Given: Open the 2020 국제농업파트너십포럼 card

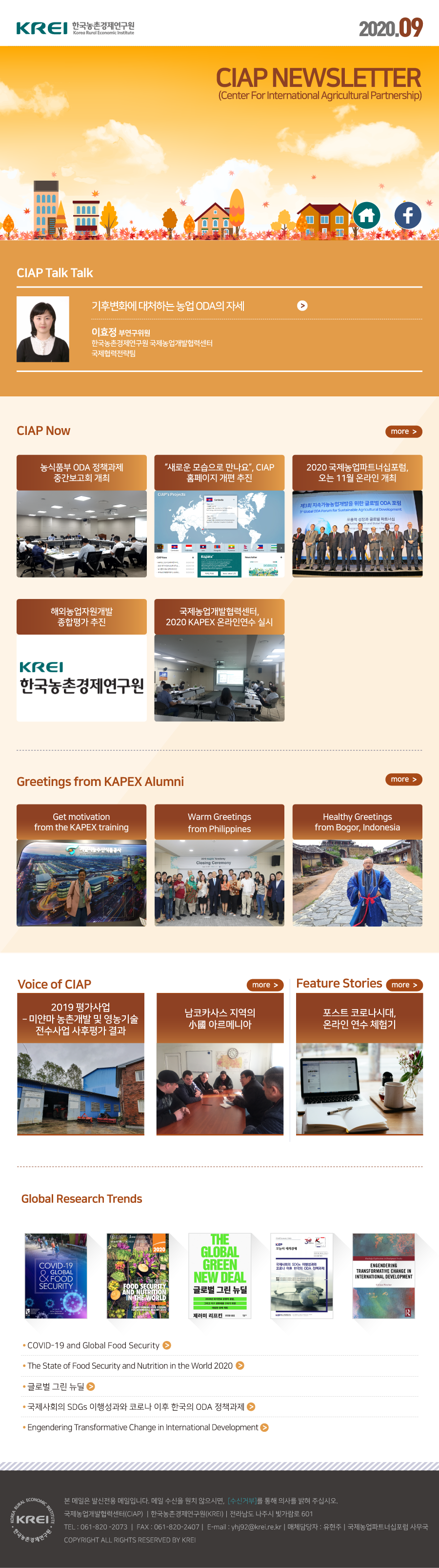Looking at the screenshot, I should click(357, 516).
